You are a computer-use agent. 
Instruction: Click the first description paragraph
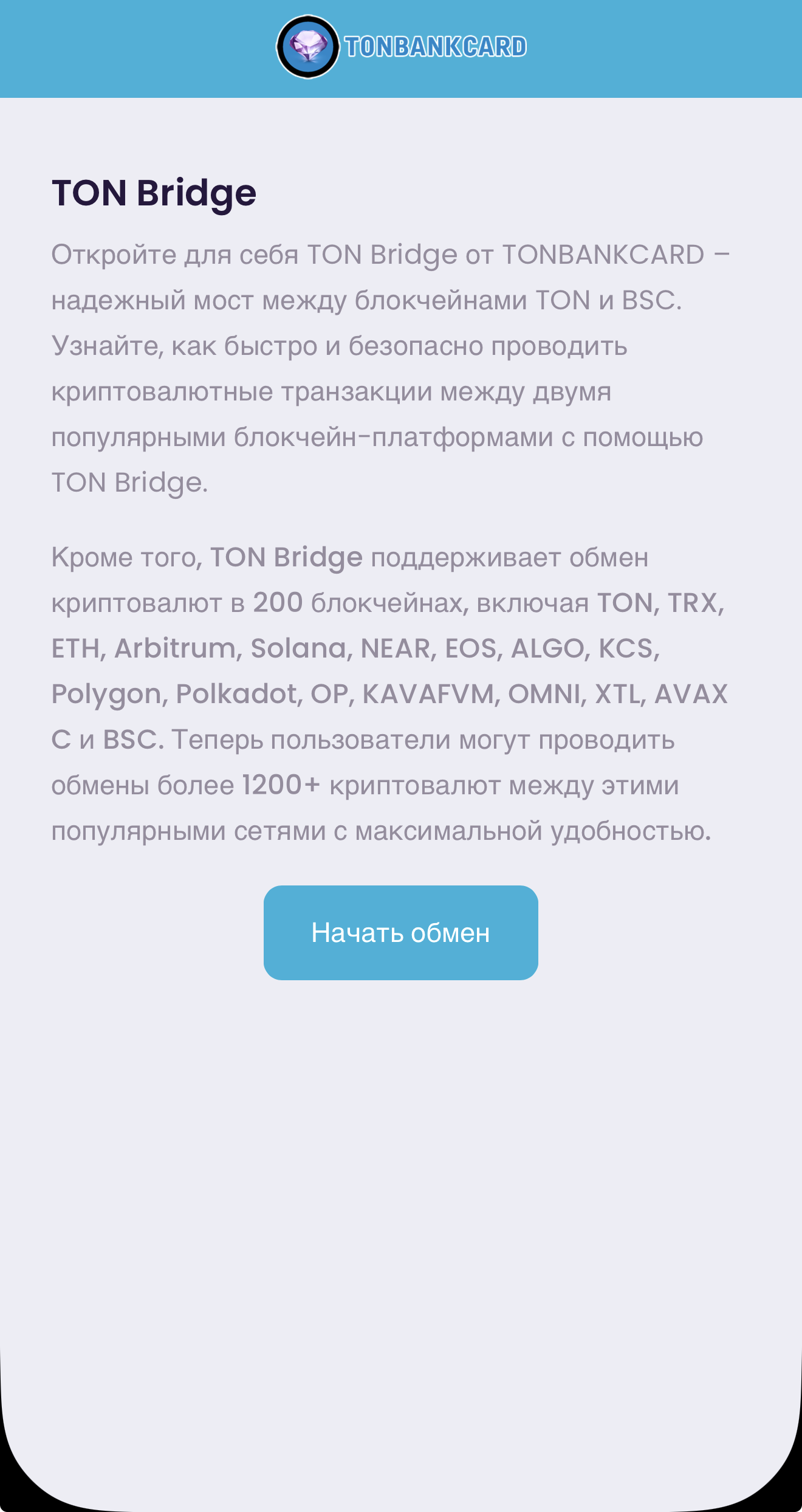pos(389,365)
